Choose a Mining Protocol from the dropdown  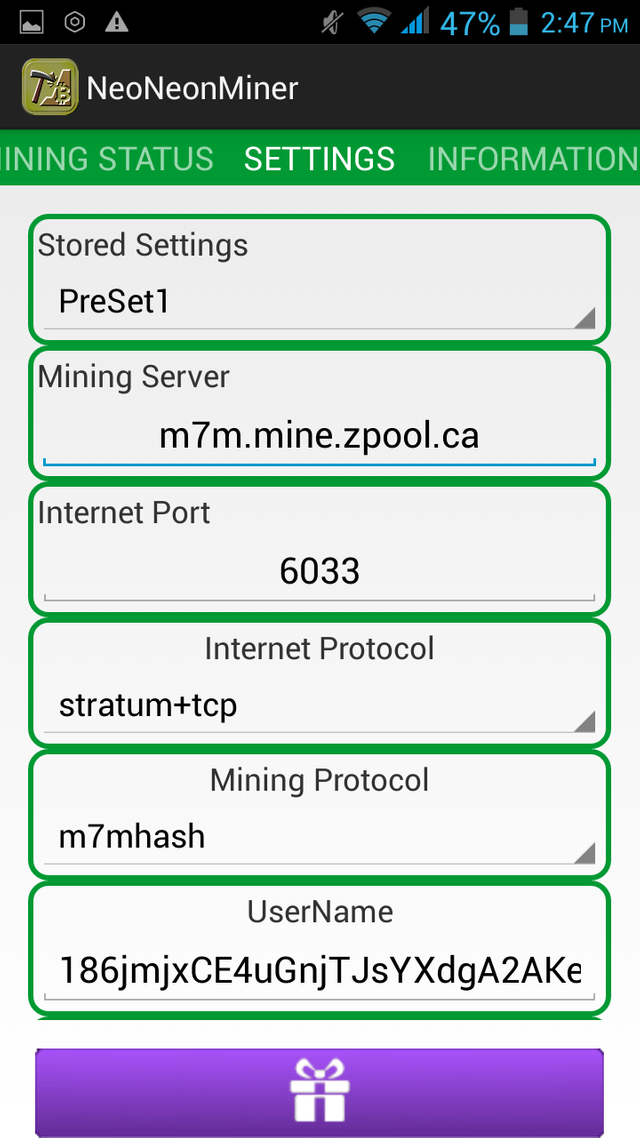coord(319,838)
